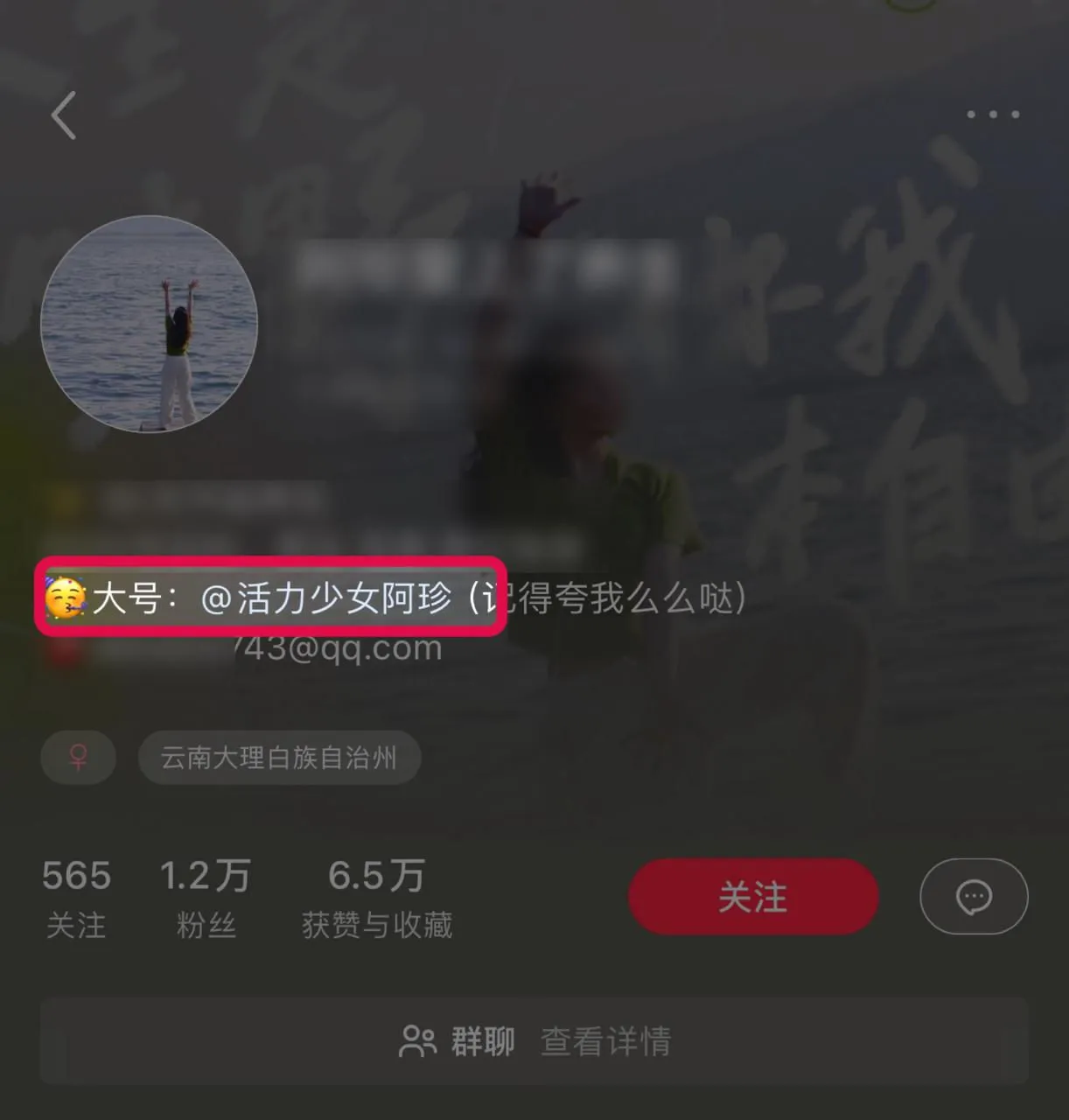View the 1.2万 粉丝 followers list

click(206, 898)
